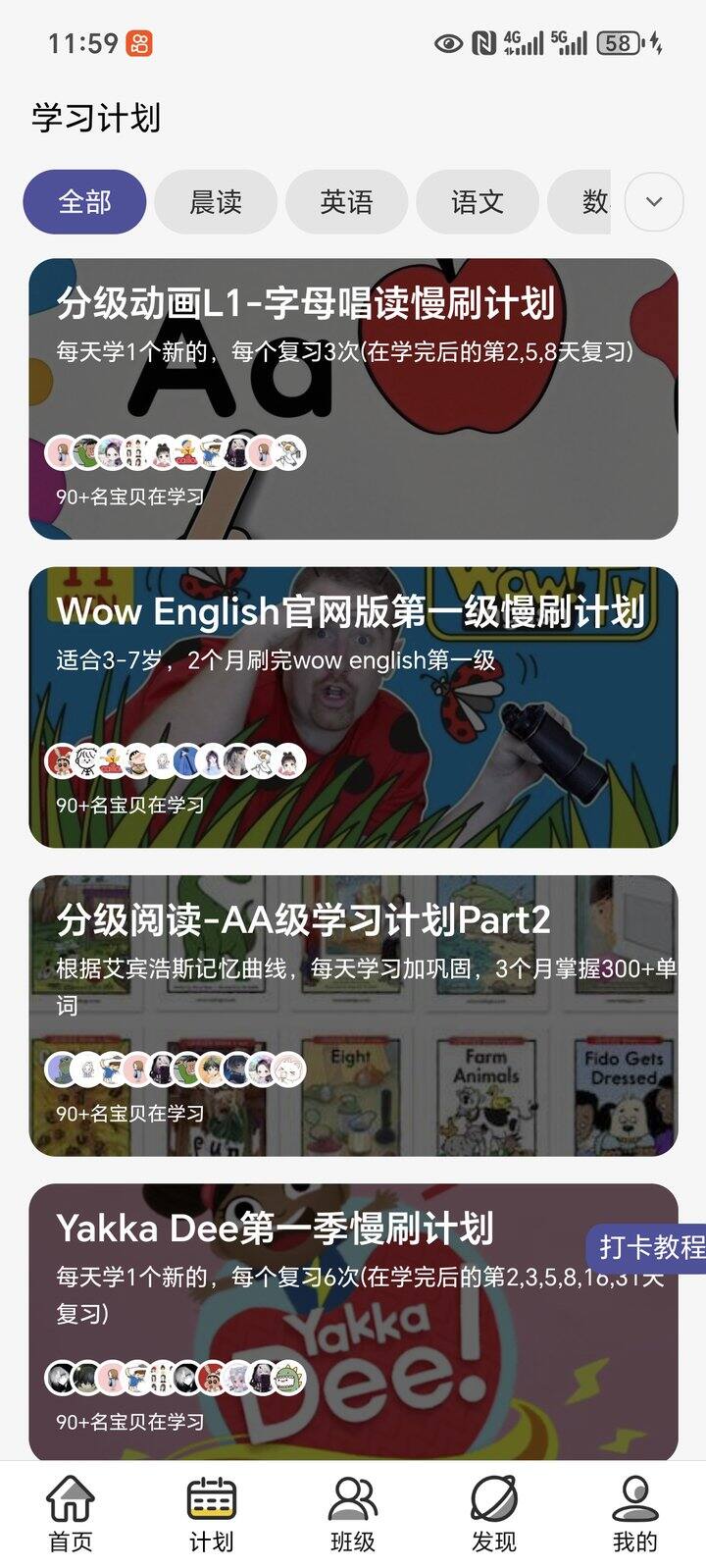Switch to the 晨读 category

(x=216, y=202)
